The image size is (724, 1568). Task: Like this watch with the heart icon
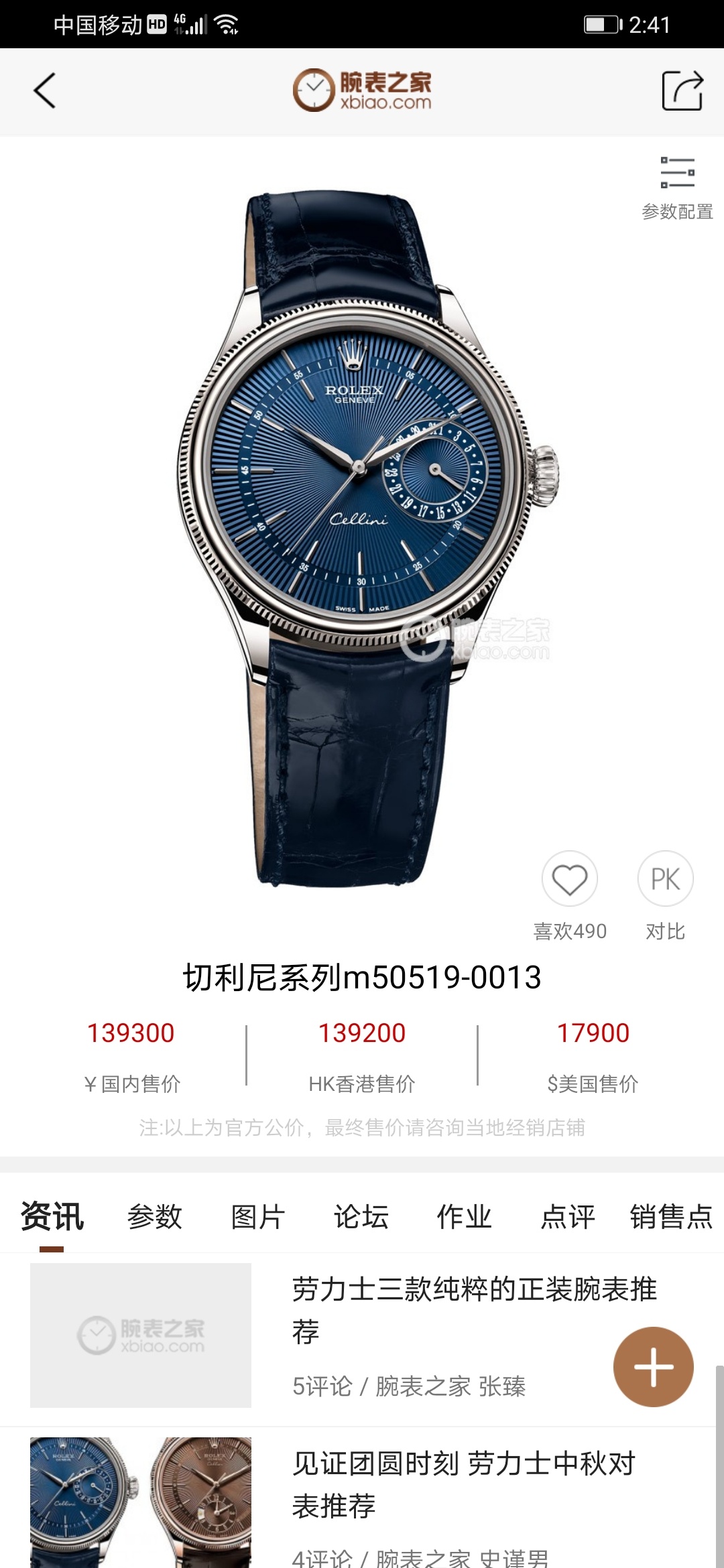click(x=570, y=879)
